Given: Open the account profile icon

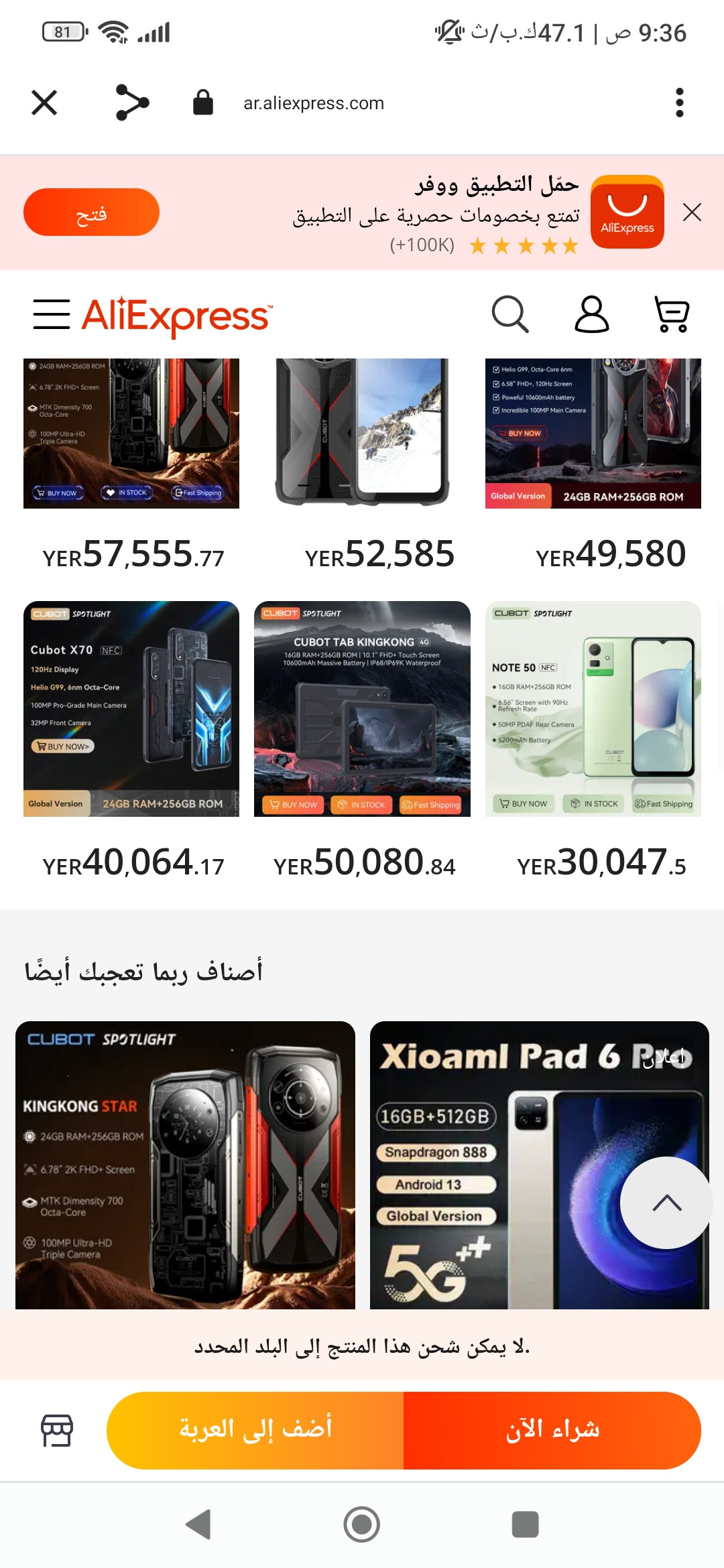Looking at the screenshot, I should tap(591, 314).
